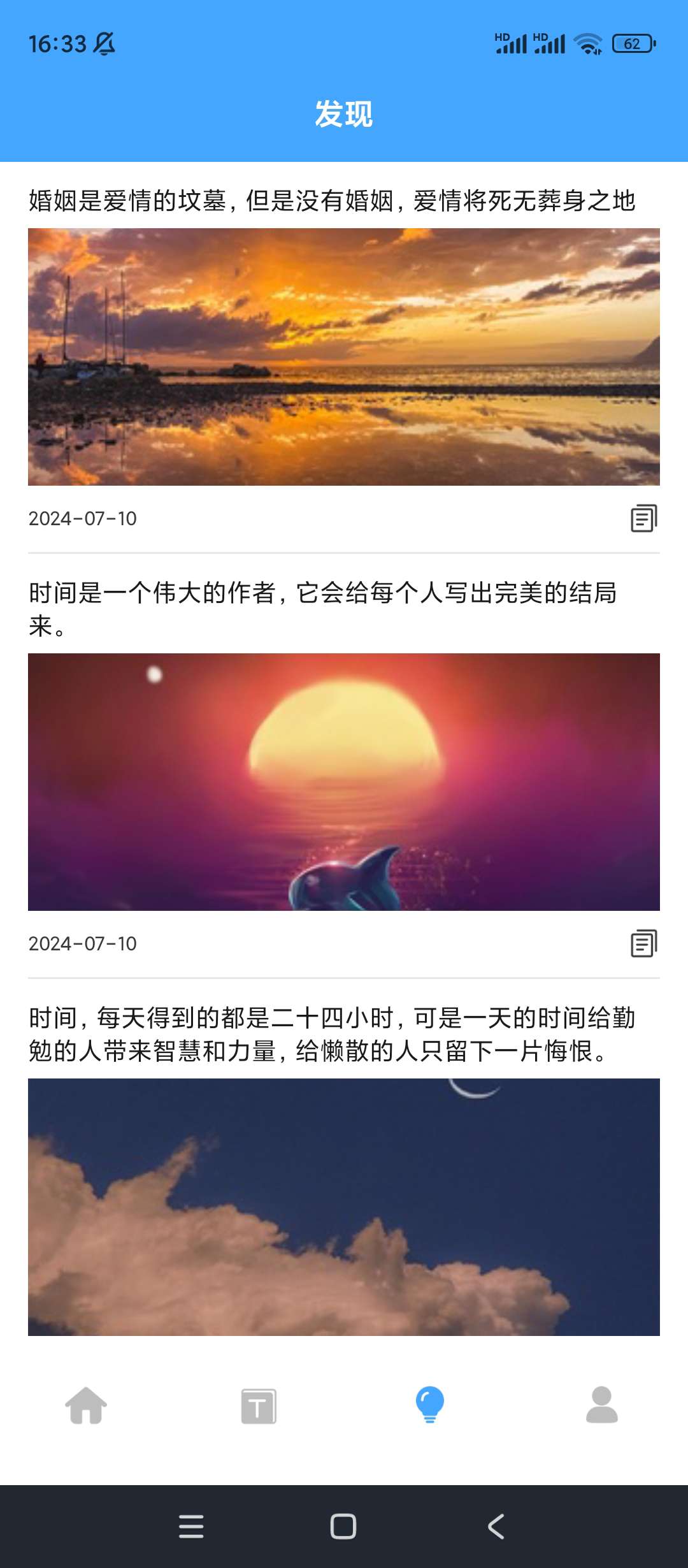688x1568 pixels.
Task: Open the sunset beach quote card
Action: coord(344,357)
